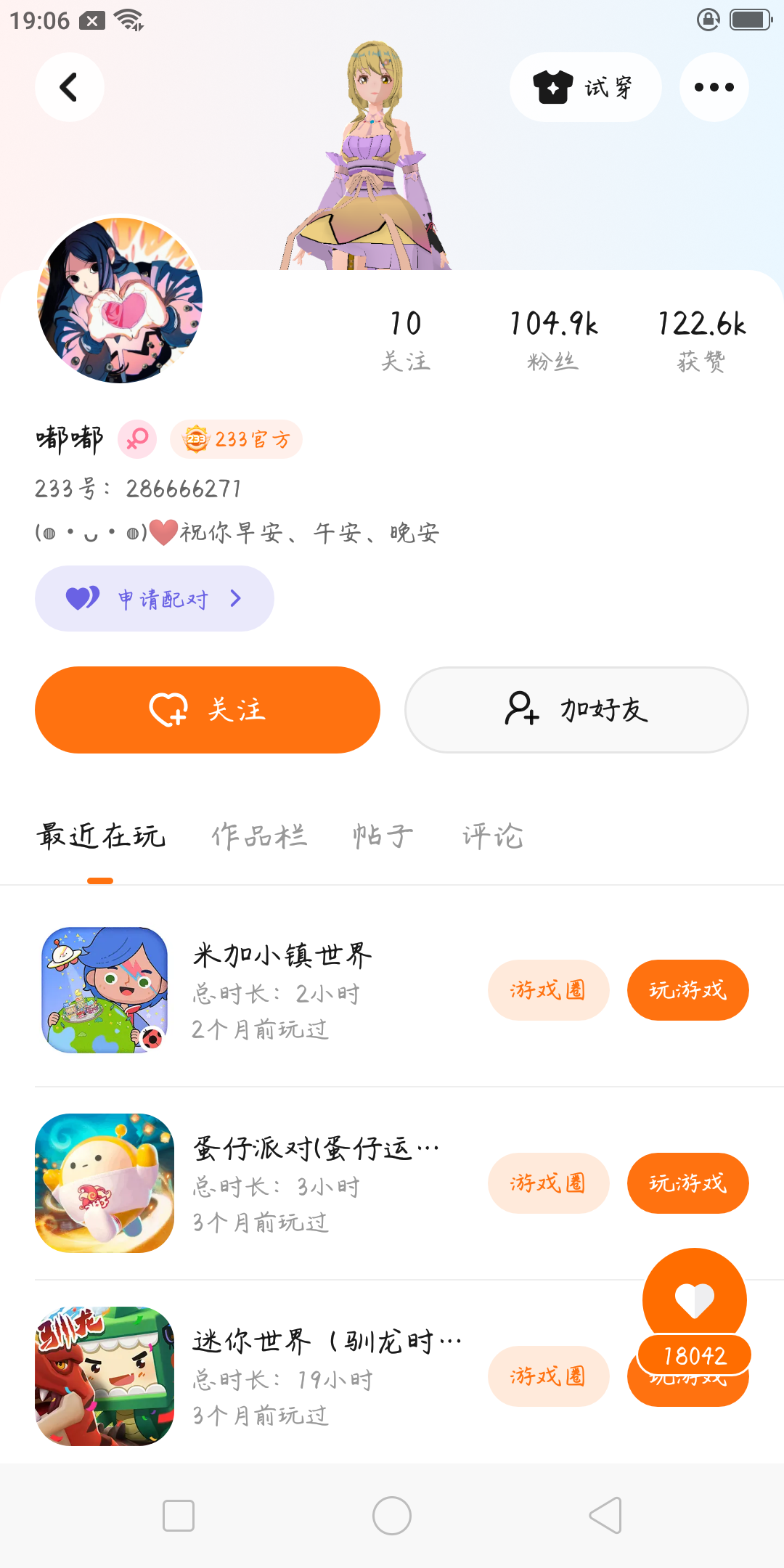Tap 申请配对 to request pairing
This screenshot has width=784, height=1568.
[x=154, y=599]
